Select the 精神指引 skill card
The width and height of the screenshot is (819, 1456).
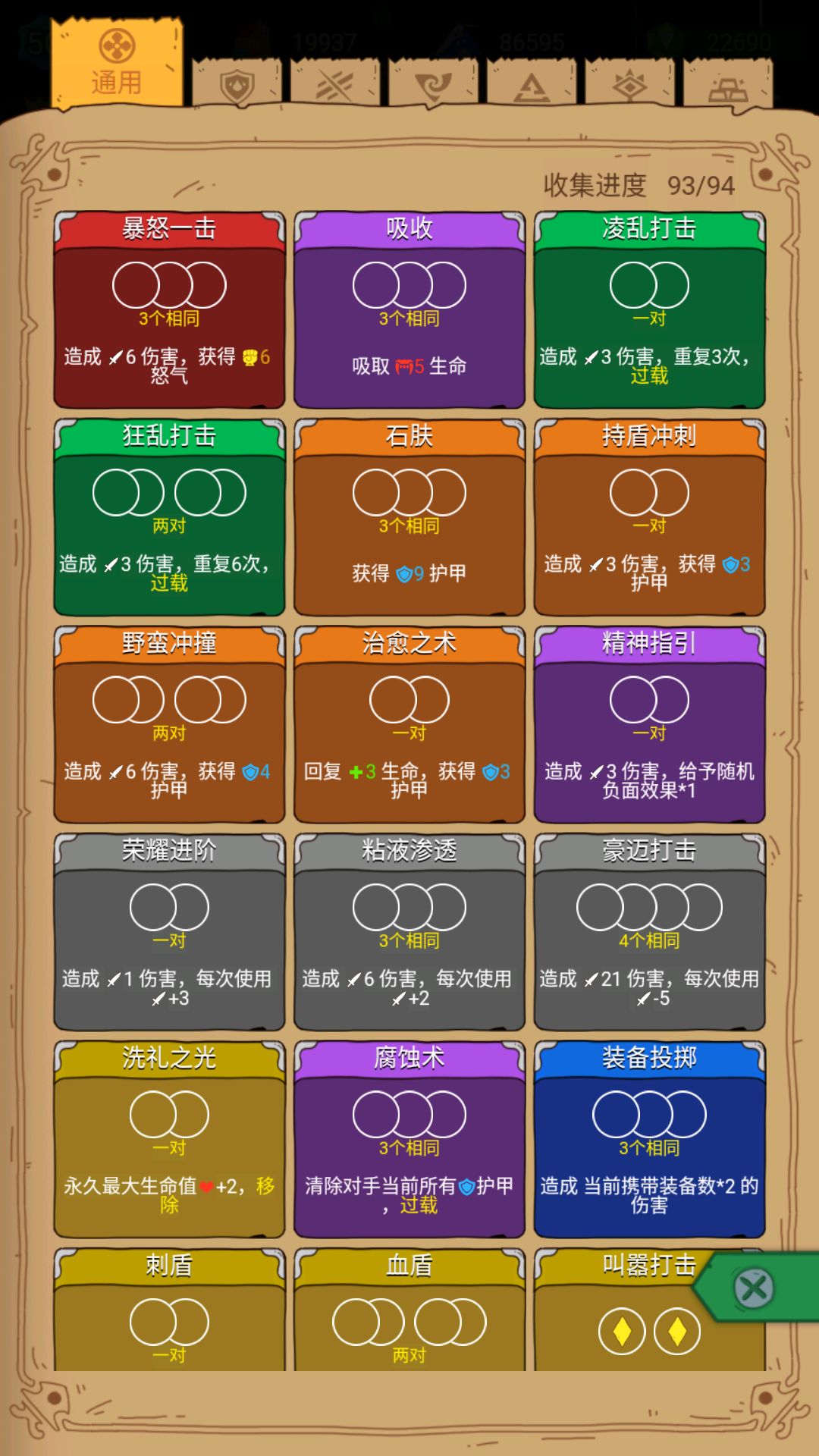point(650,725)
